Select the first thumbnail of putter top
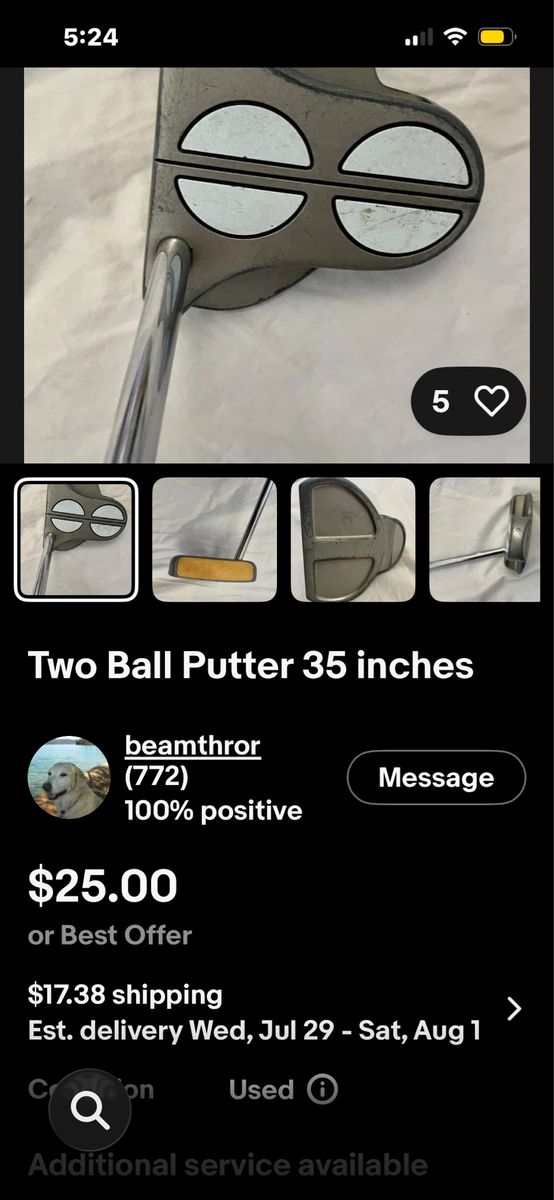 click(76, 540)
